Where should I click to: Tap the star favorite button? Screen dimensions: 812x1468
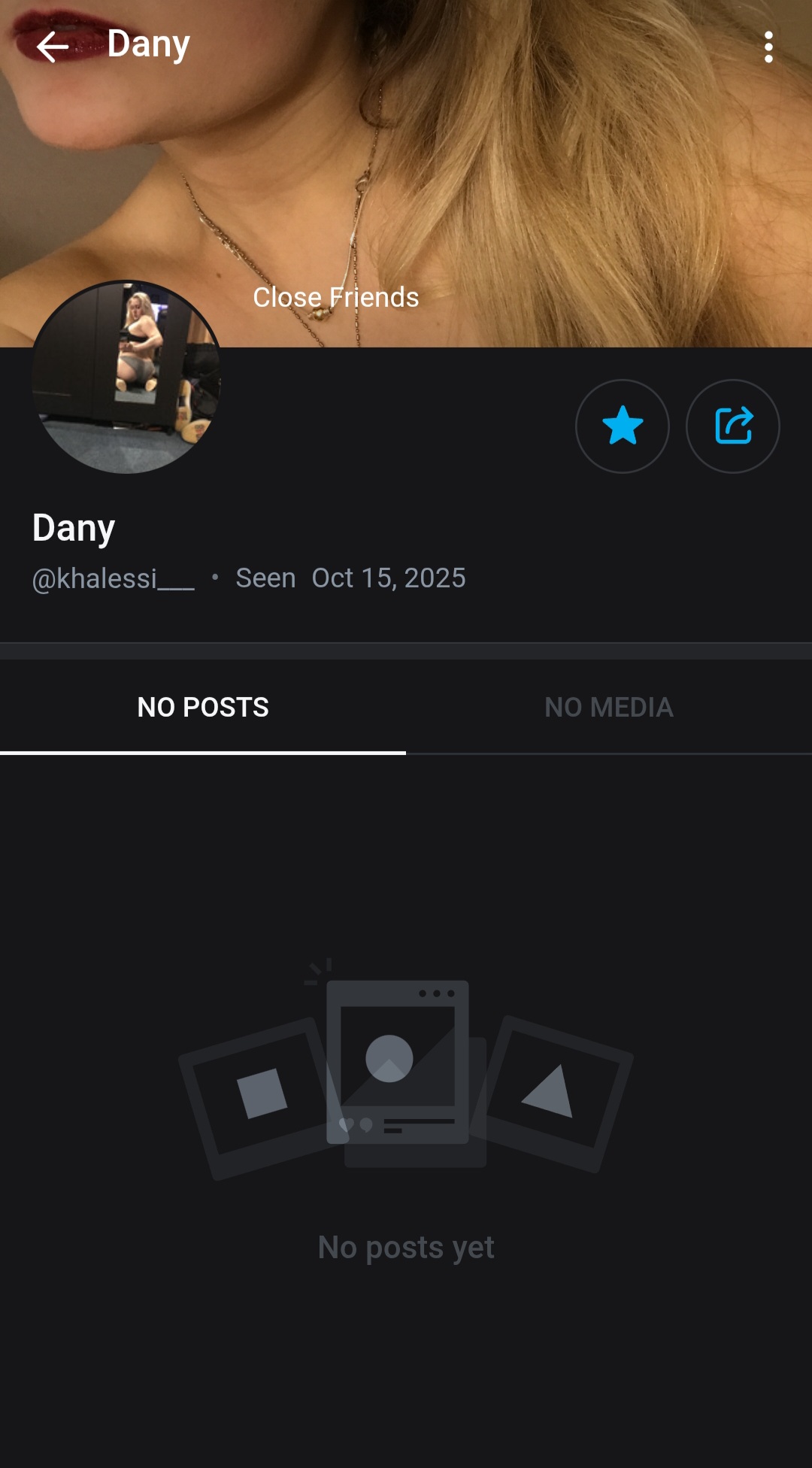(623, 426)
